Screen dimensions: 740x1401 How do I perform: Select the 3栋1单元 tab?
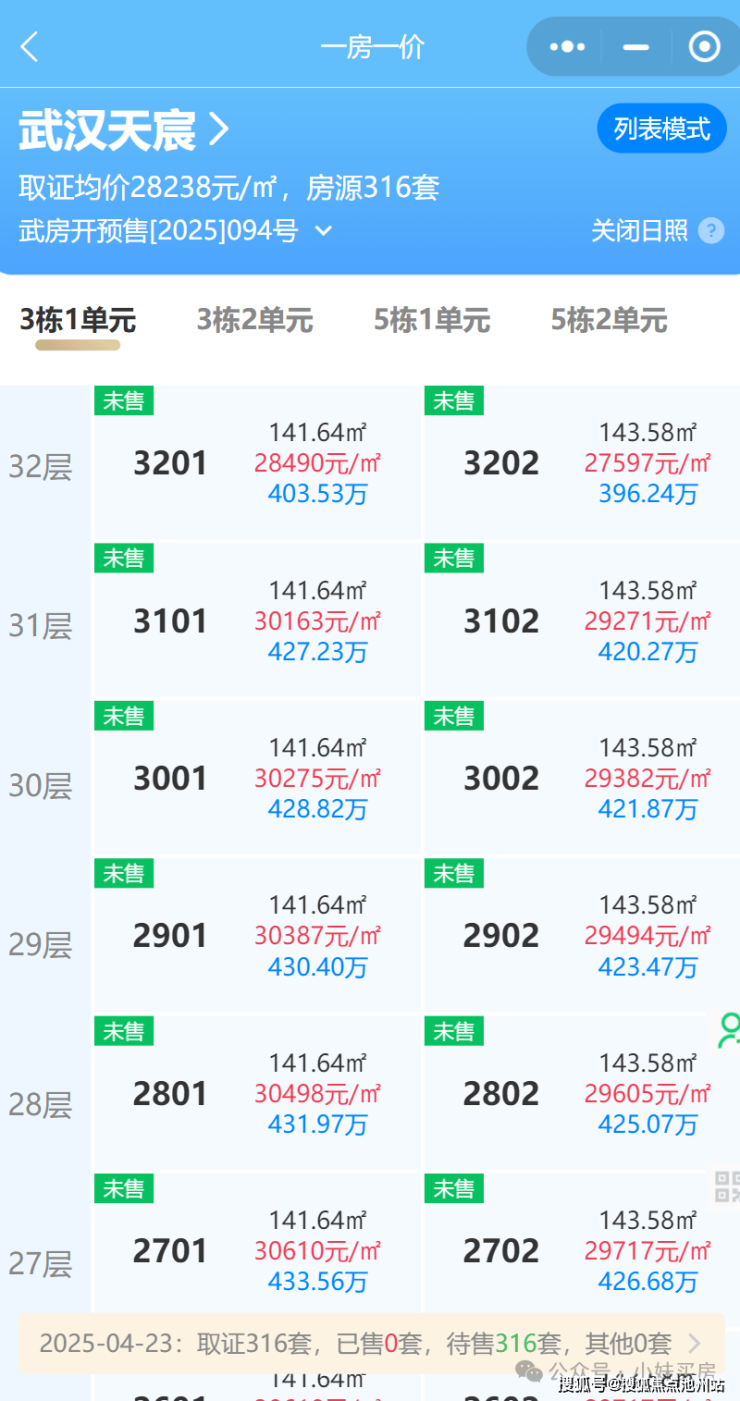tap(78, 320)
